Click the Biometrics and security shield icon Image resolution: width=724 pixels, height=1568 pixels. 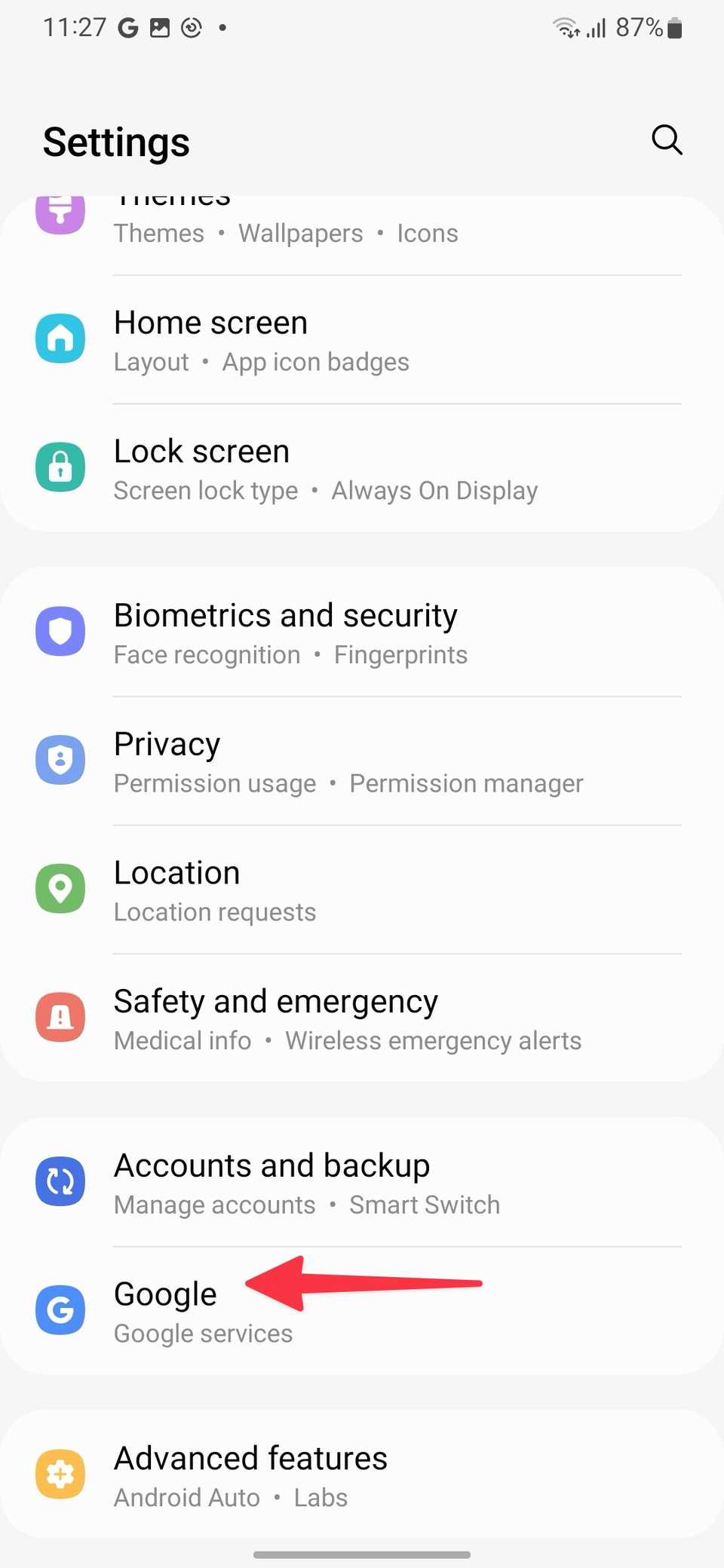[x=60, y=632]
